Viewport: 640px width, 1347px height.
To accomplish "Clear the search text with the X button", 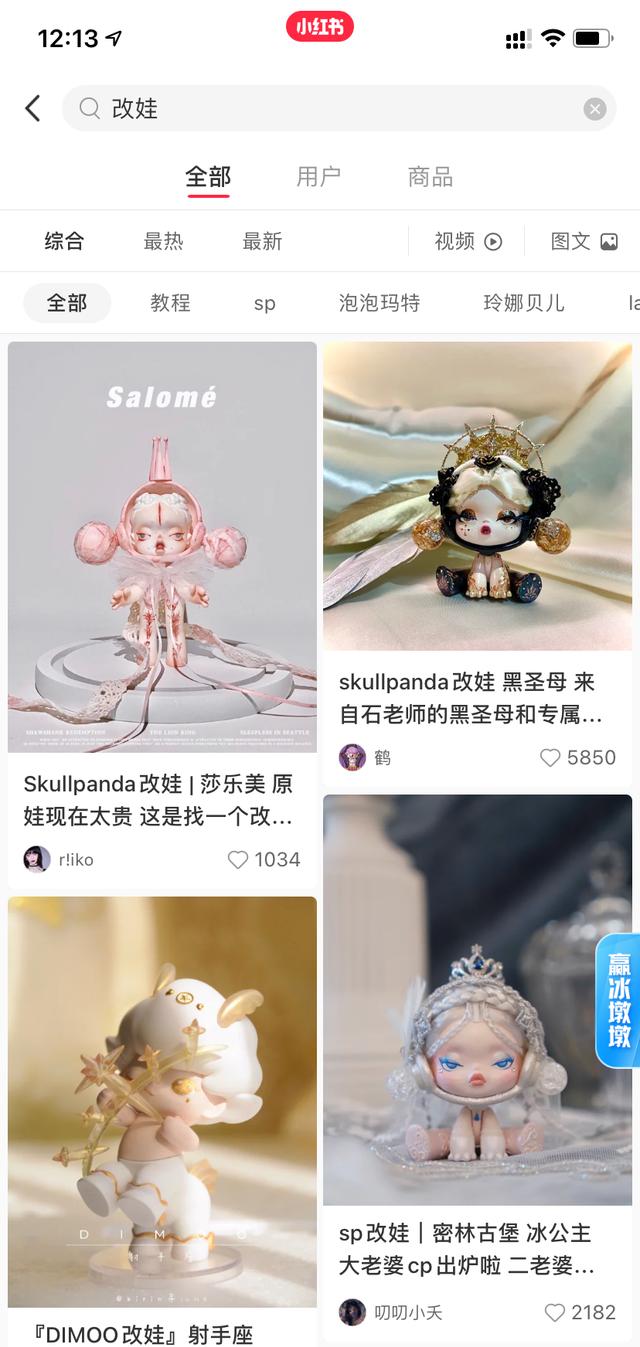I will (595, 109).
